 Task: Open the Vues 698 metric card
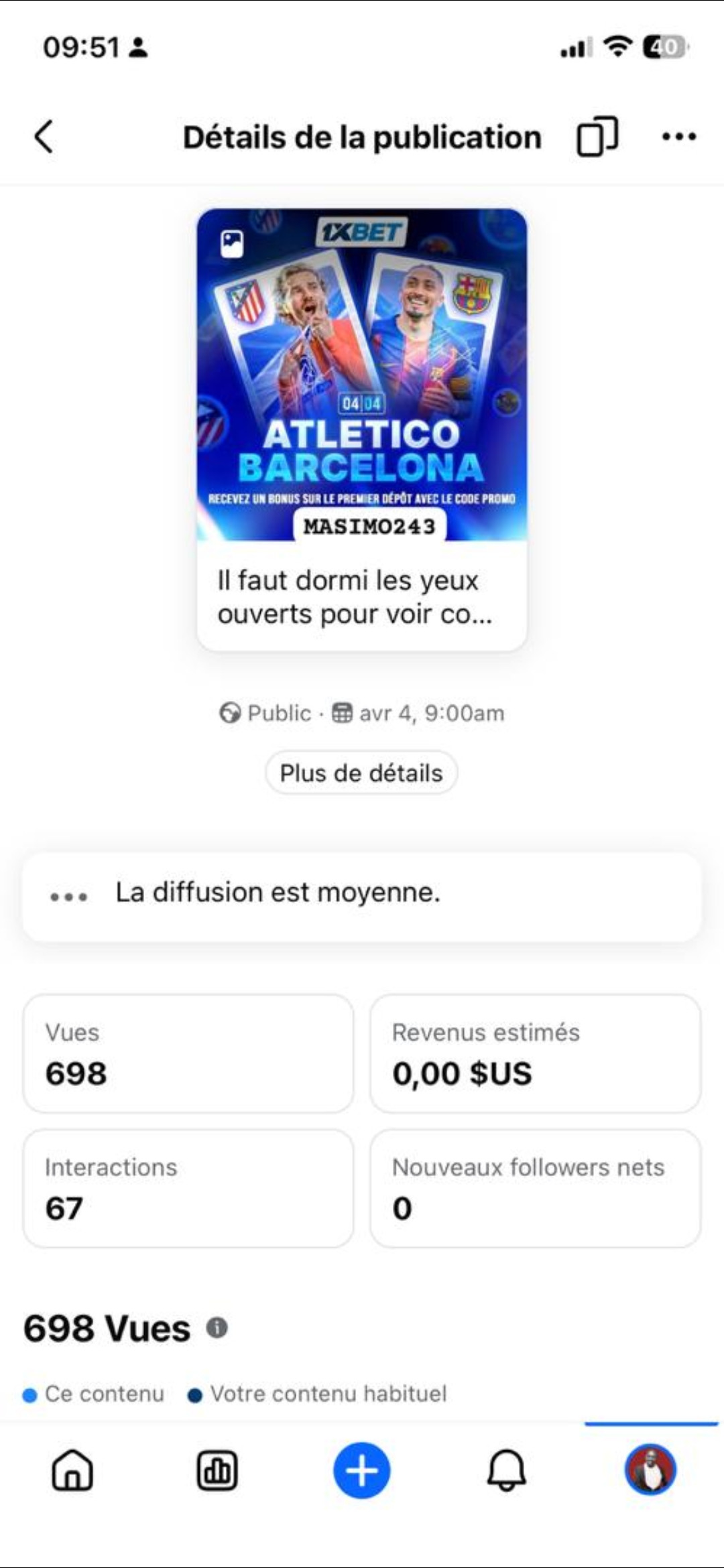(188, 1053)
